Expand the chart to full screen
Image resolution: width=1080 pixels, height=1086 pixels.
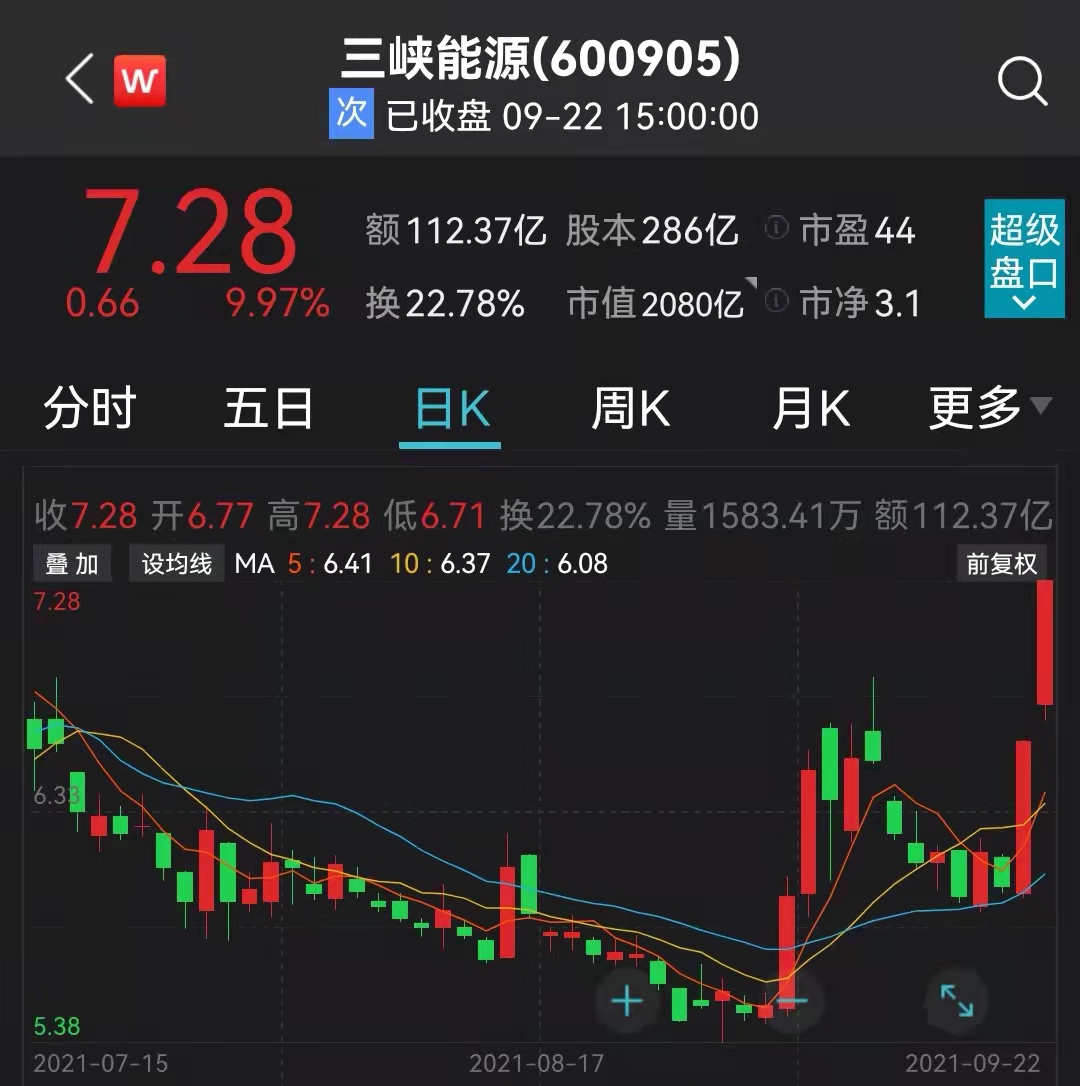coord(956,1000)
